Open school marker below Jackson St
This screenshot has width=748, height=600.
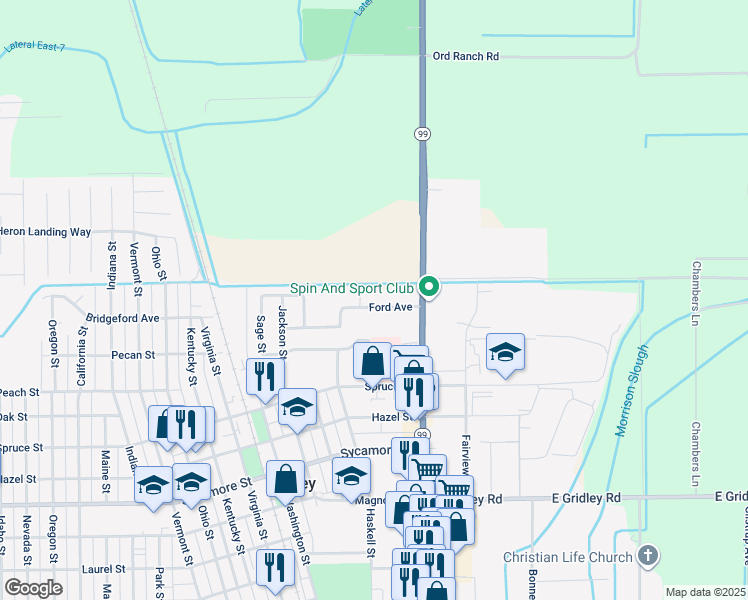click(297, 409)
